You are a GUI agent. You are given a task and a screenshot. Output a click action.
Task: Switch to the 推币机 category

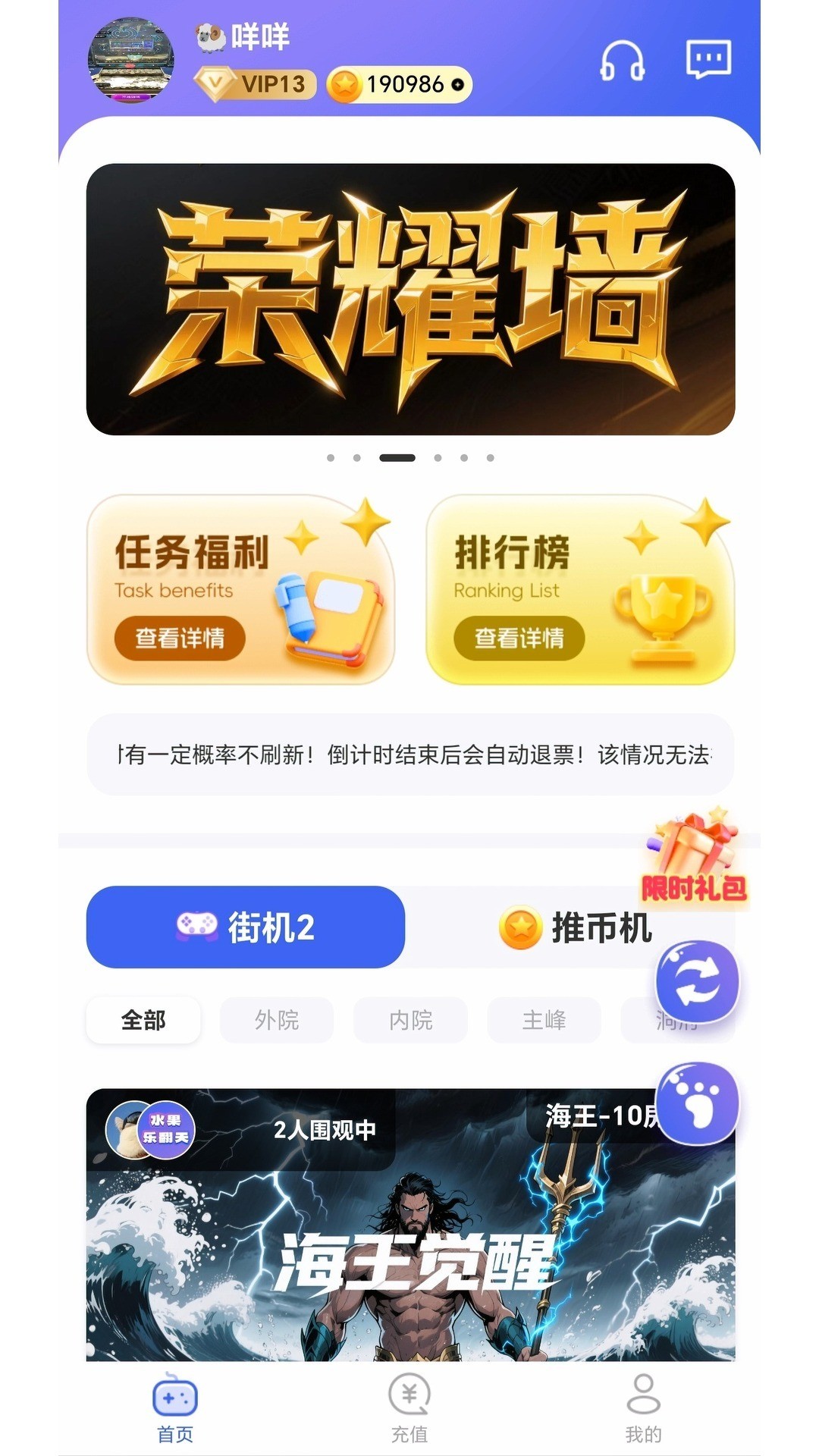tap(575, 927)
